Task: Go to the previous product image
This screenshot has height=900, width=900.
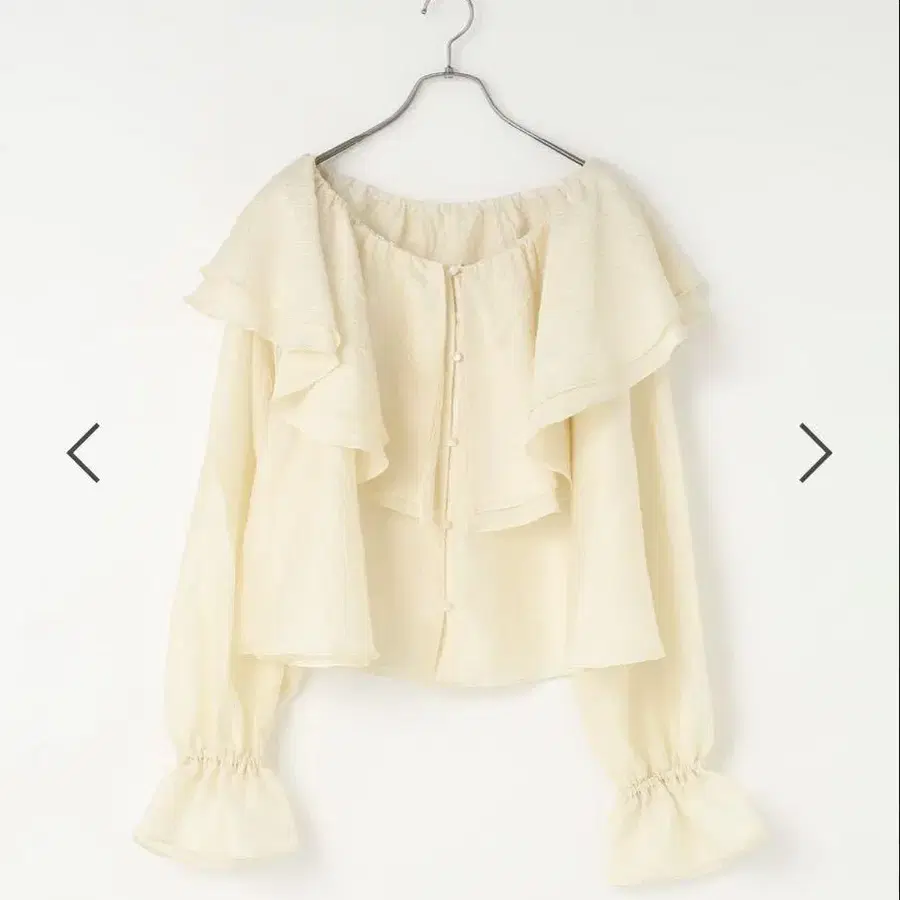Action: [83, 452]
